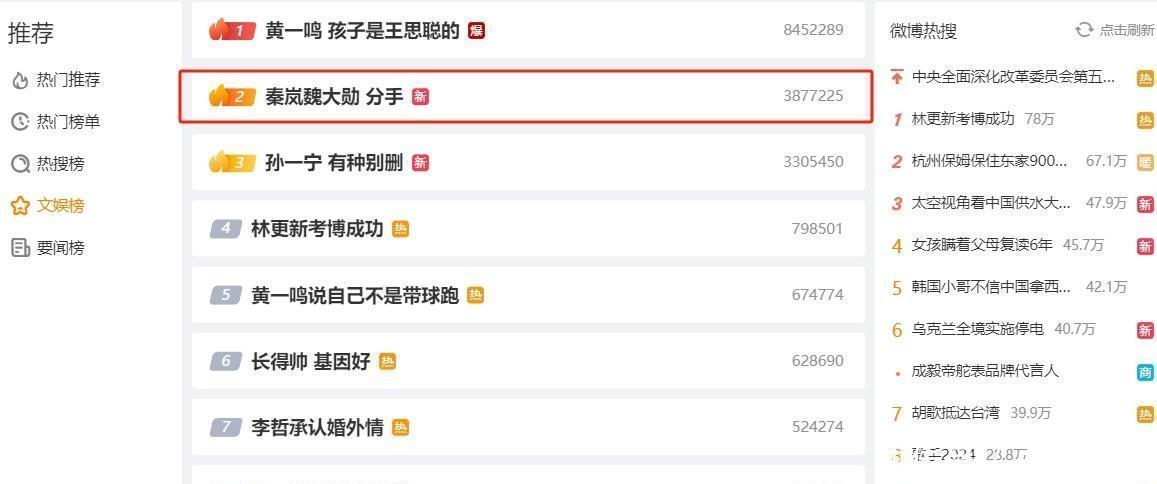Viewport: 1157px width, 484px height.
Task: Select the 文娱榜 tab
Action: 60,206
